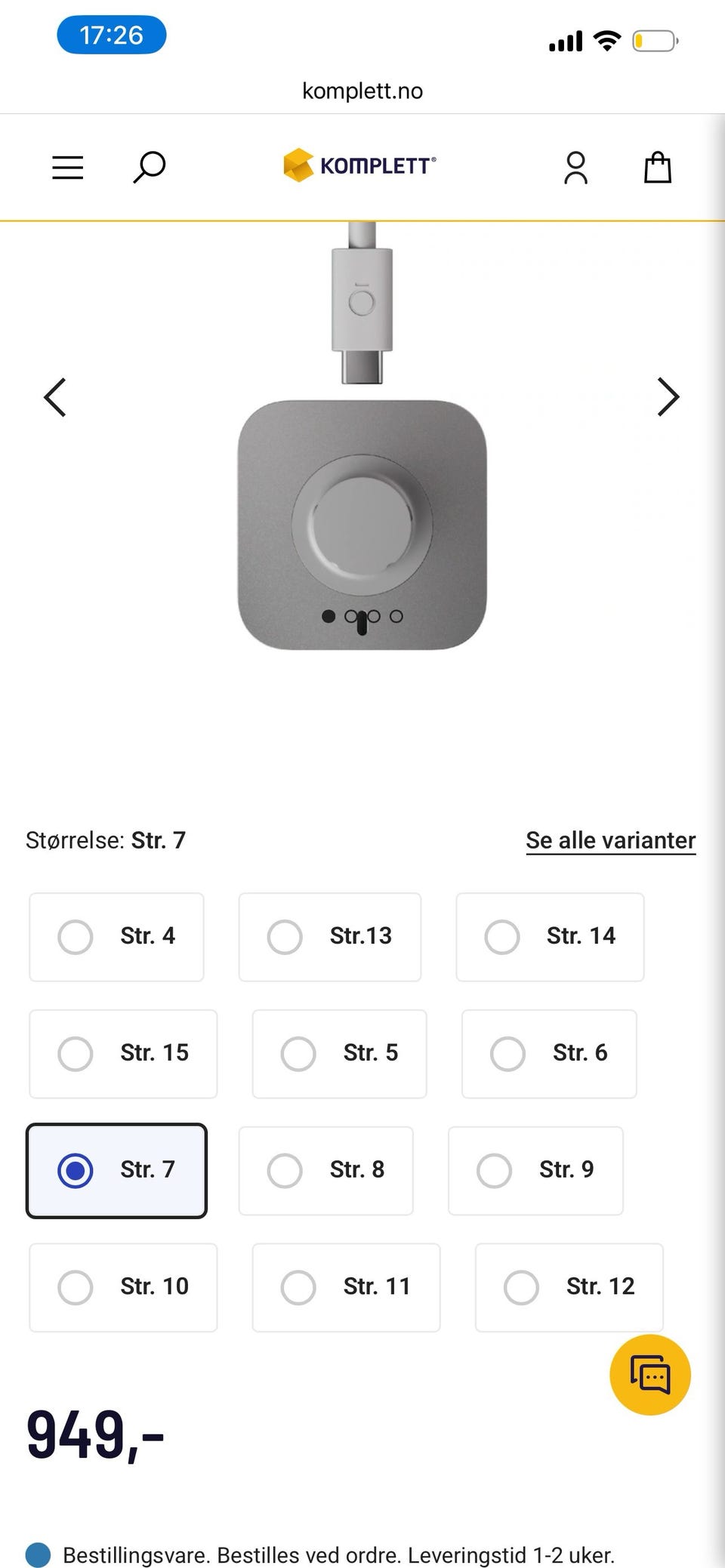
Task: Open the yellow chat support button
Action: point(650,1375)
